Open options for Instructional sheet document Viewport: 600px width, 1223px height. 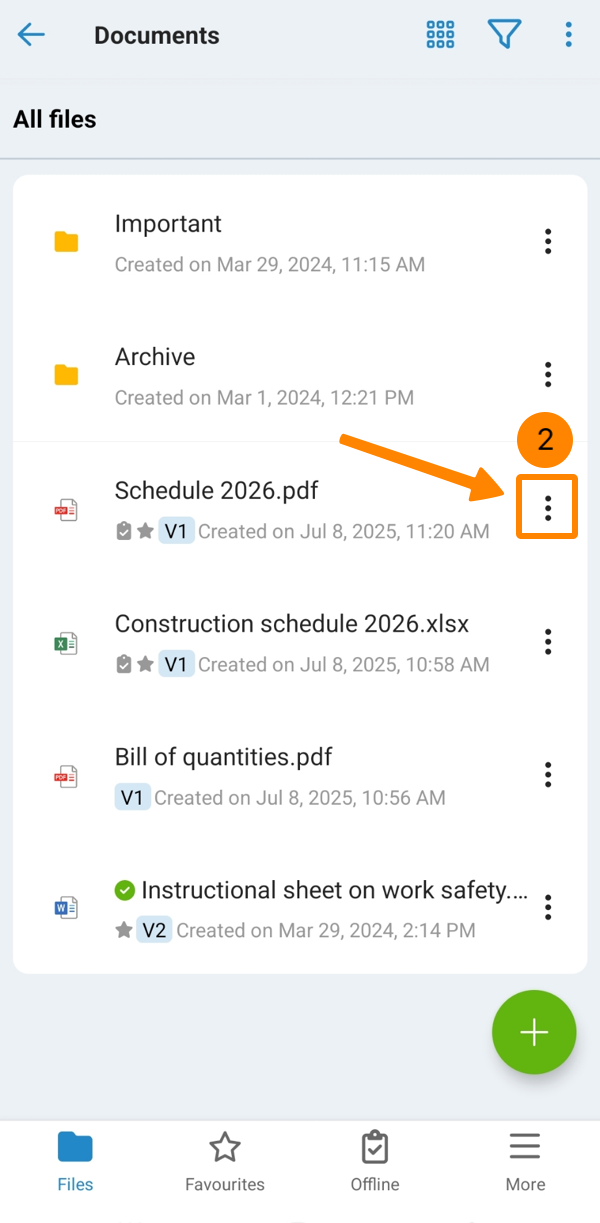tap(548, 907)
